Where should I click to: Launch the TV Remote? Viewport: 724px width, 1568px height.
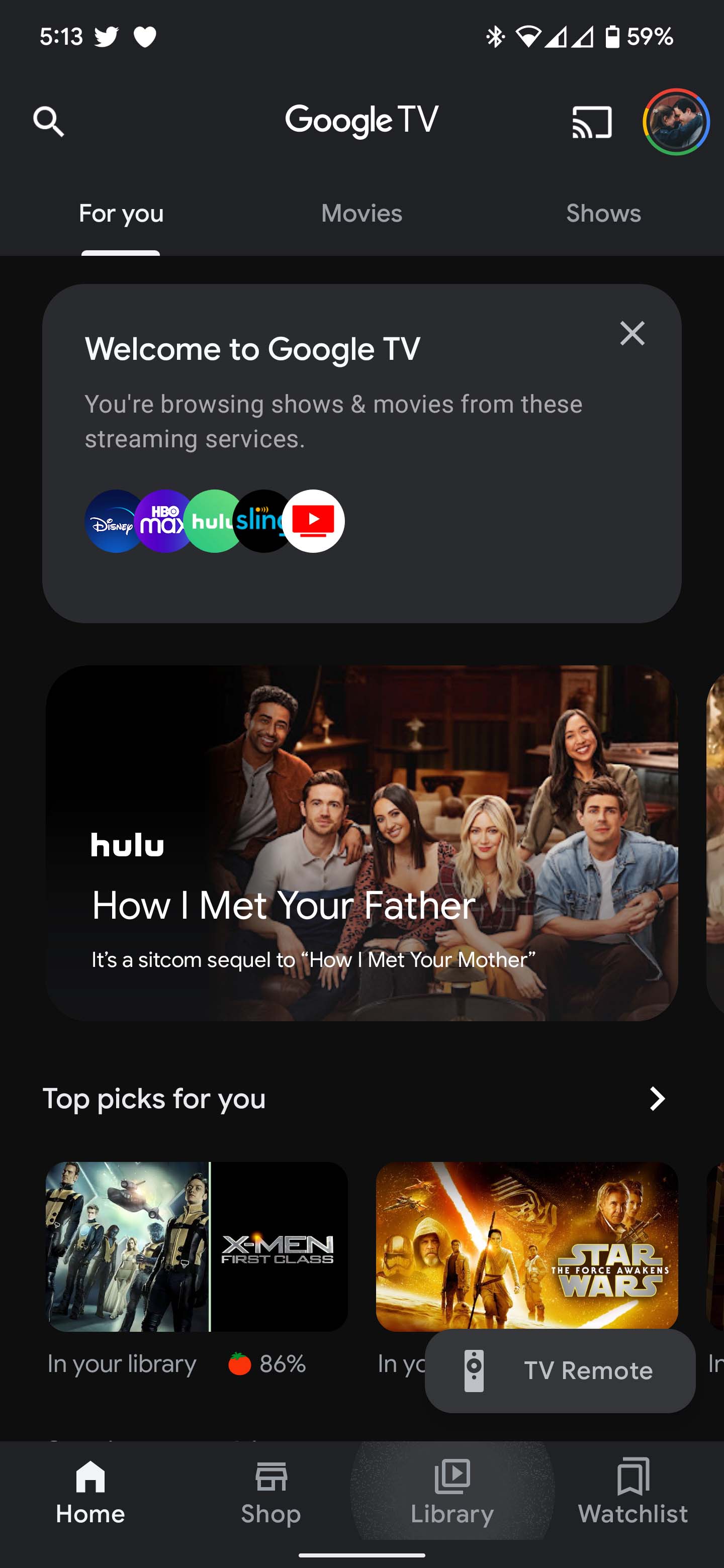pyautogui.click(x=560, y=1371)
